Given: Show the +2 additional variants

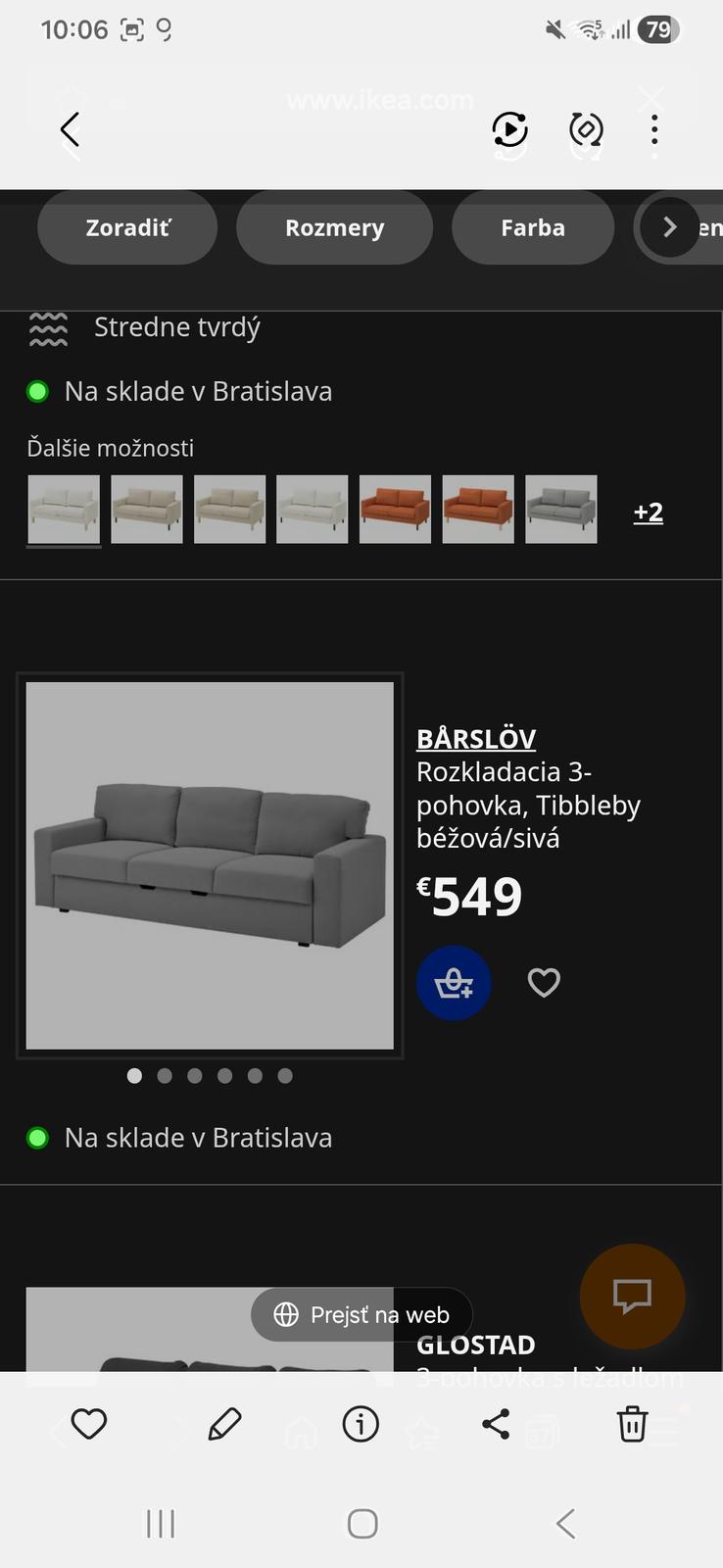Looking at the screenshot, I should [x=649, y=513].
